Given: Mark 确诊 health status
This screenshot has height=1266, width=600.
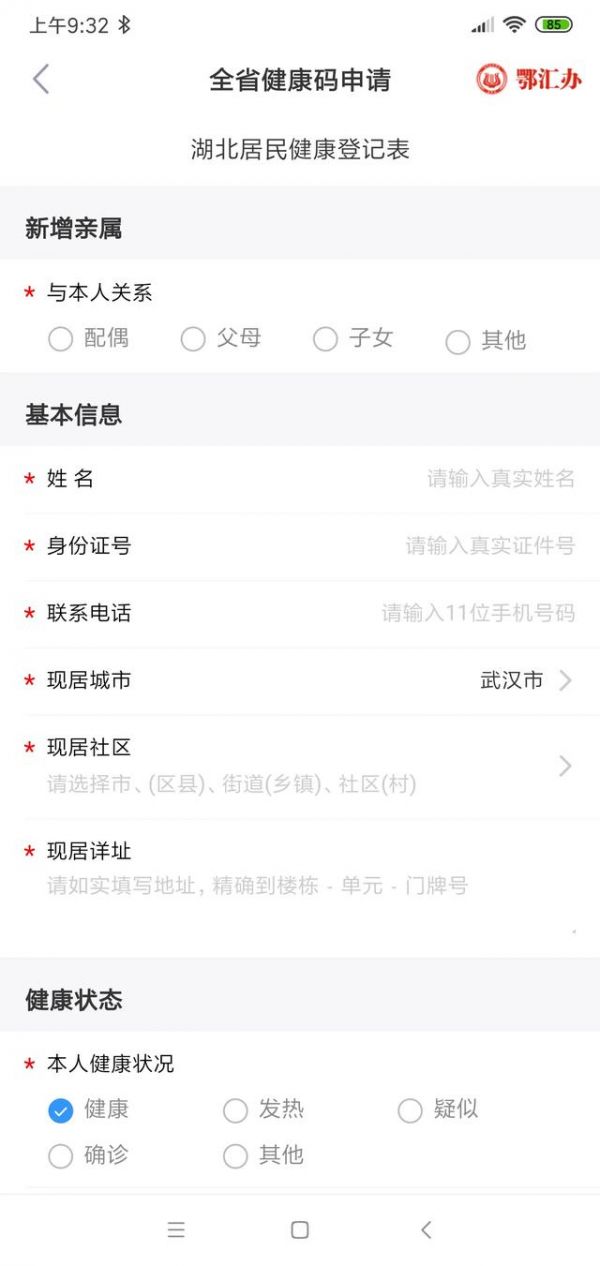Looking at the screenshot, I should pyautogui.click(x=61, y=1156).
